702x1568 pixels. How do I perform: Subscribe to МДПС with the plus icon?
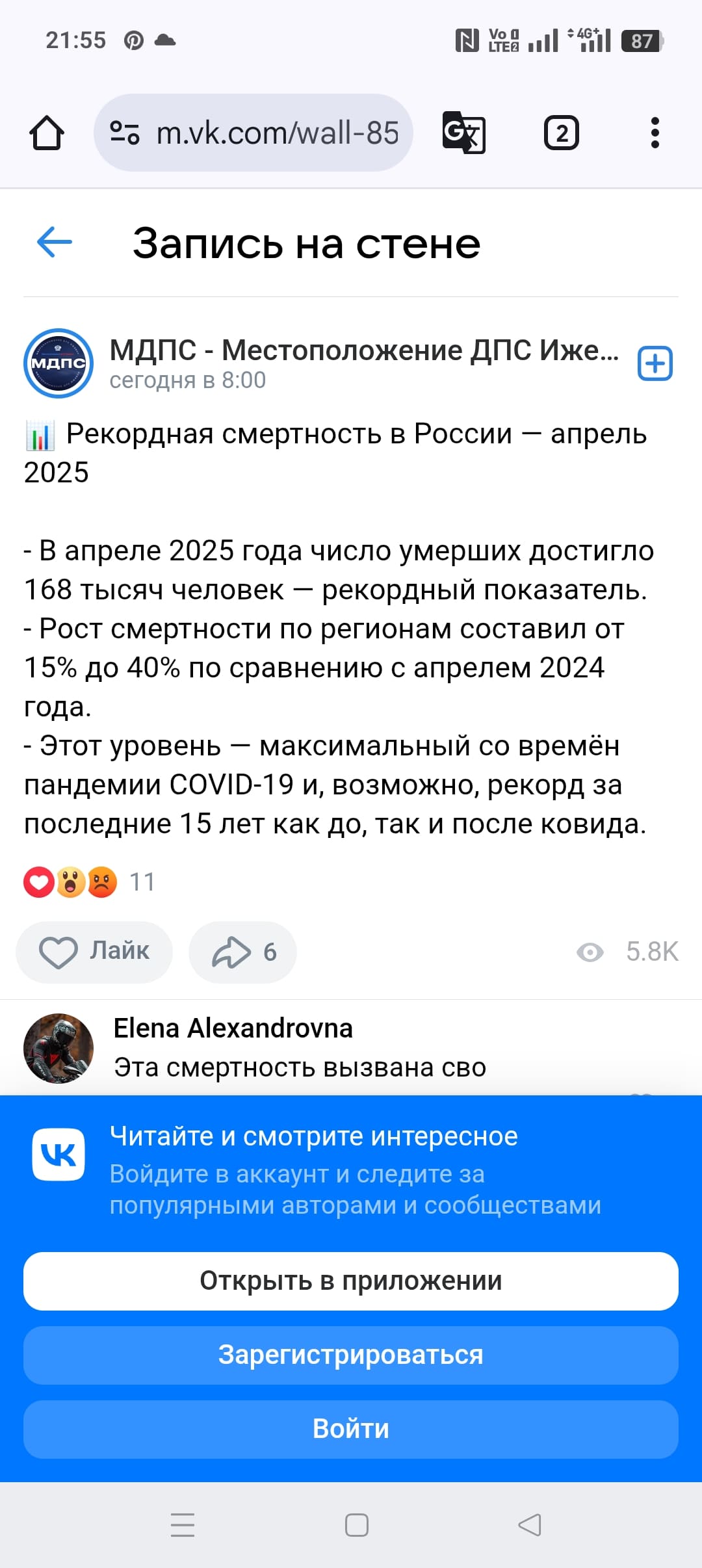click(655, 363)
